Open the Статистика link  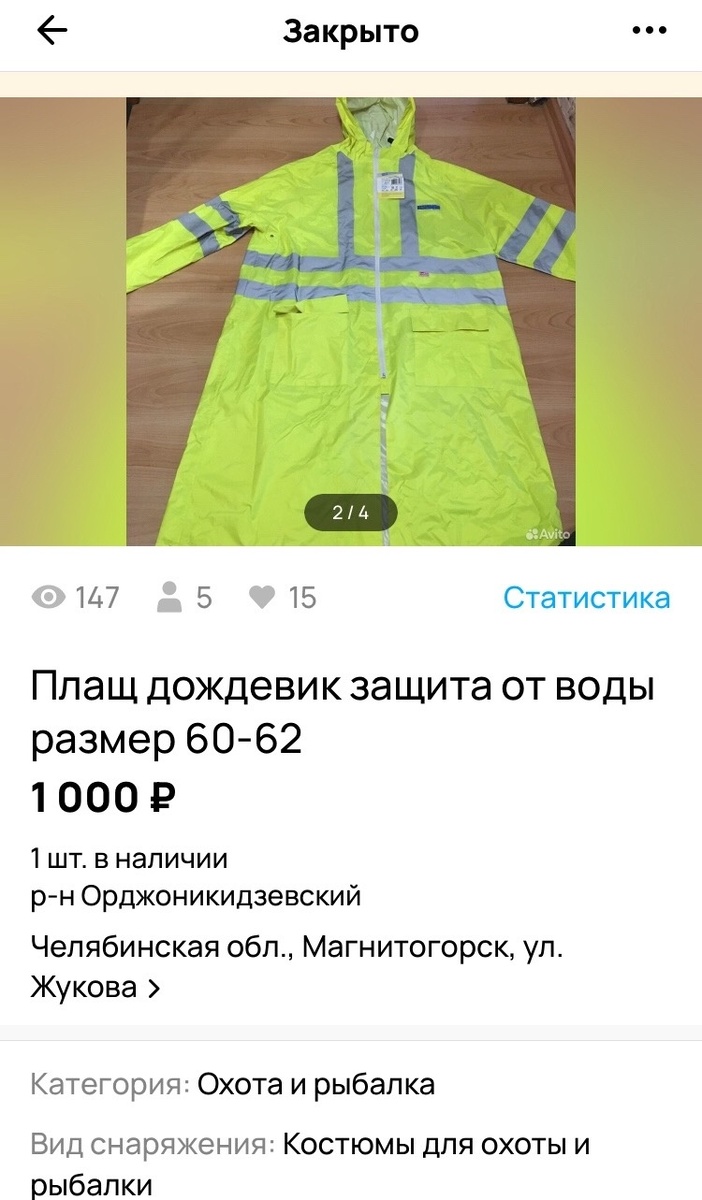(586, 598)
